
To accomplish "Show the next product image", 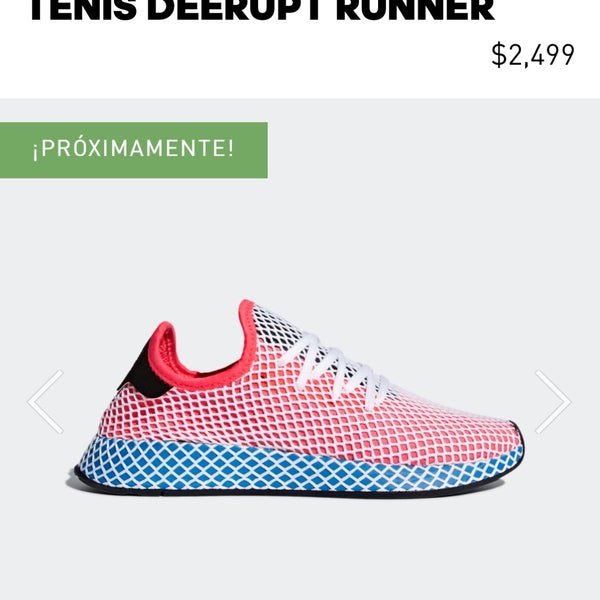I will point(552,401).
